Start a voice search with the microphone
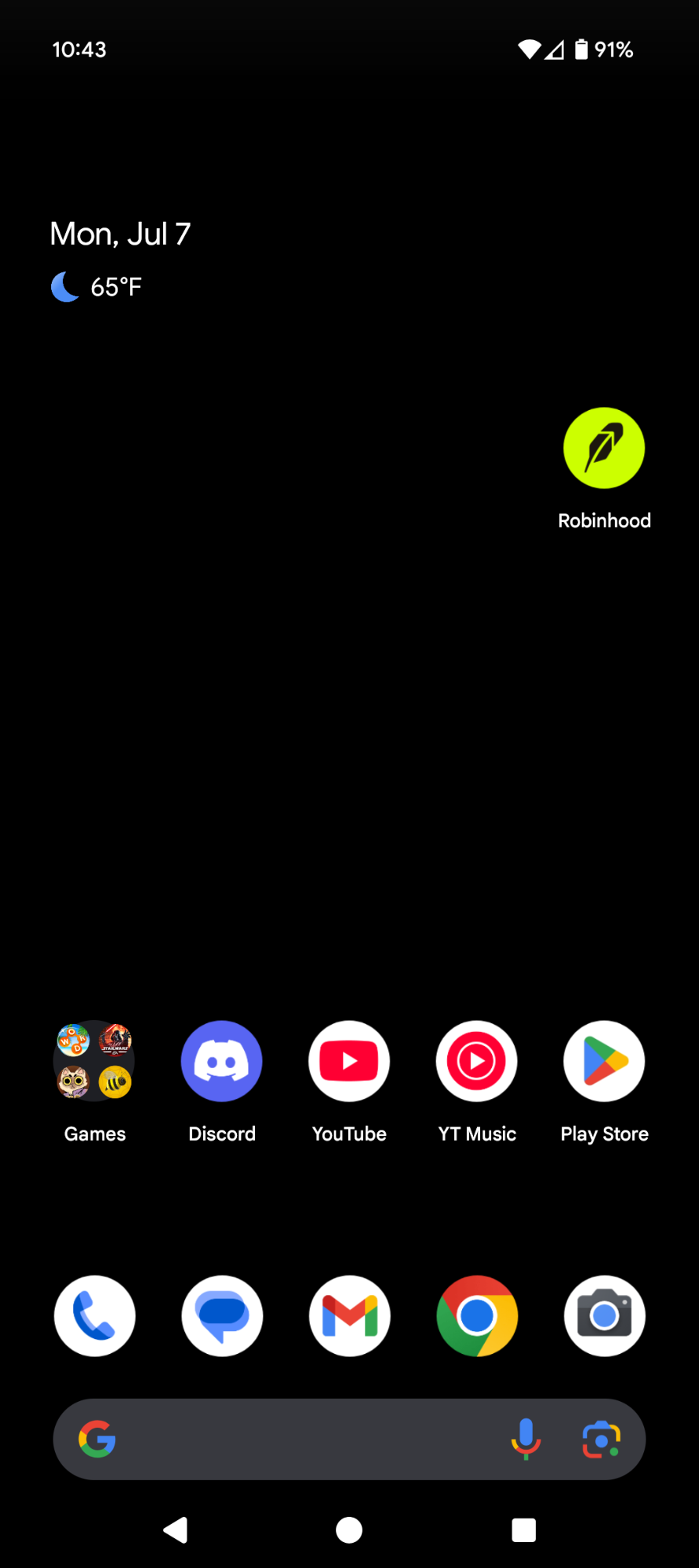The width and height of the screenshot is (699, 1568). tap(526, 1439)
